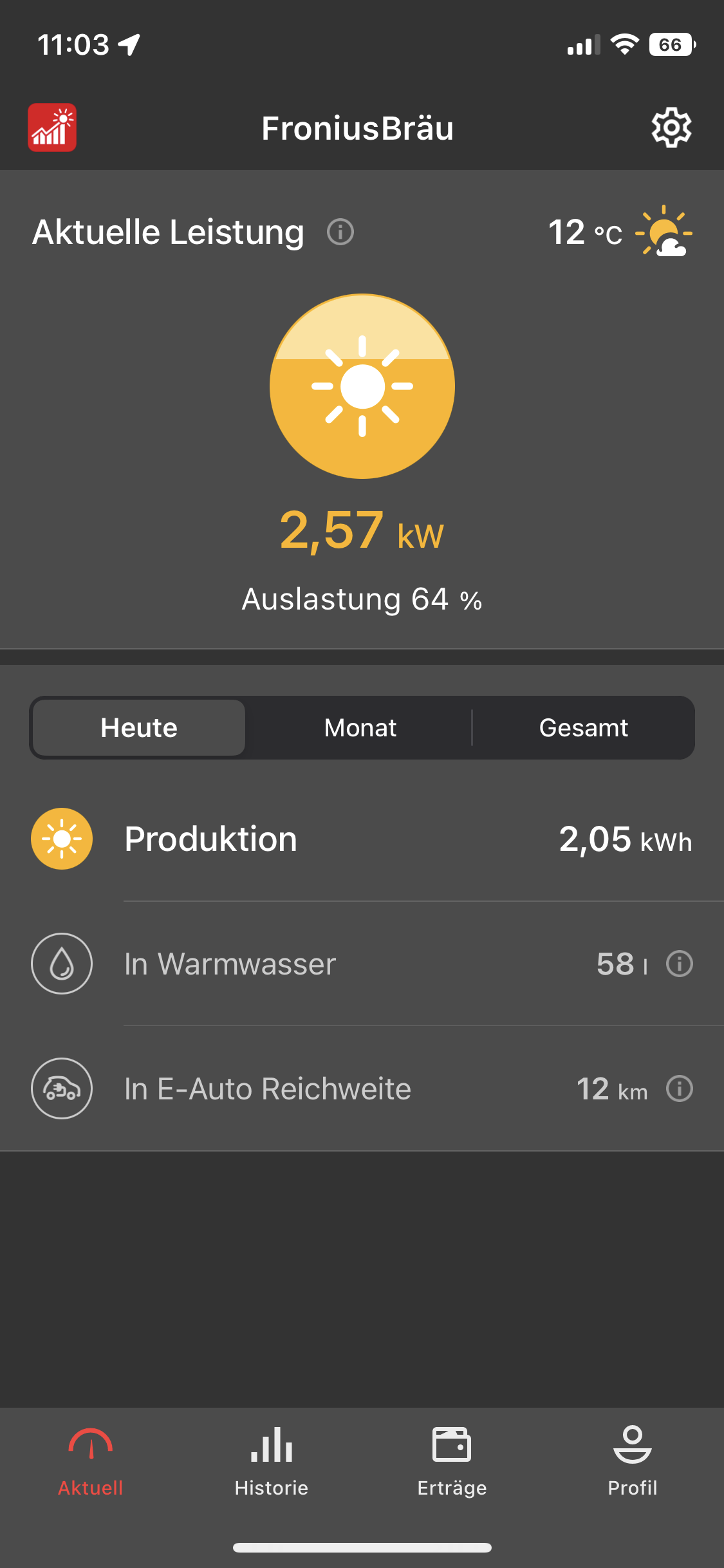Switch to the Profil tab
The height and width of the screenshot is (1568, 724).
pyautogui.click(x=633, y=1461)
